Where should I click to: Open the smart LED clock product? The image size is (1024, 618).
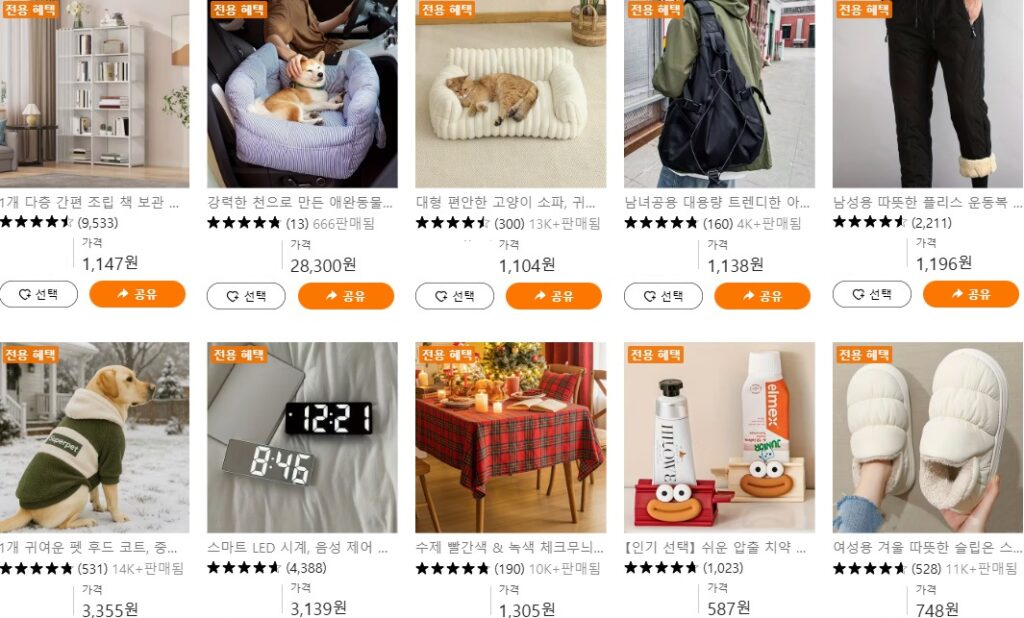tap(302, 438)
